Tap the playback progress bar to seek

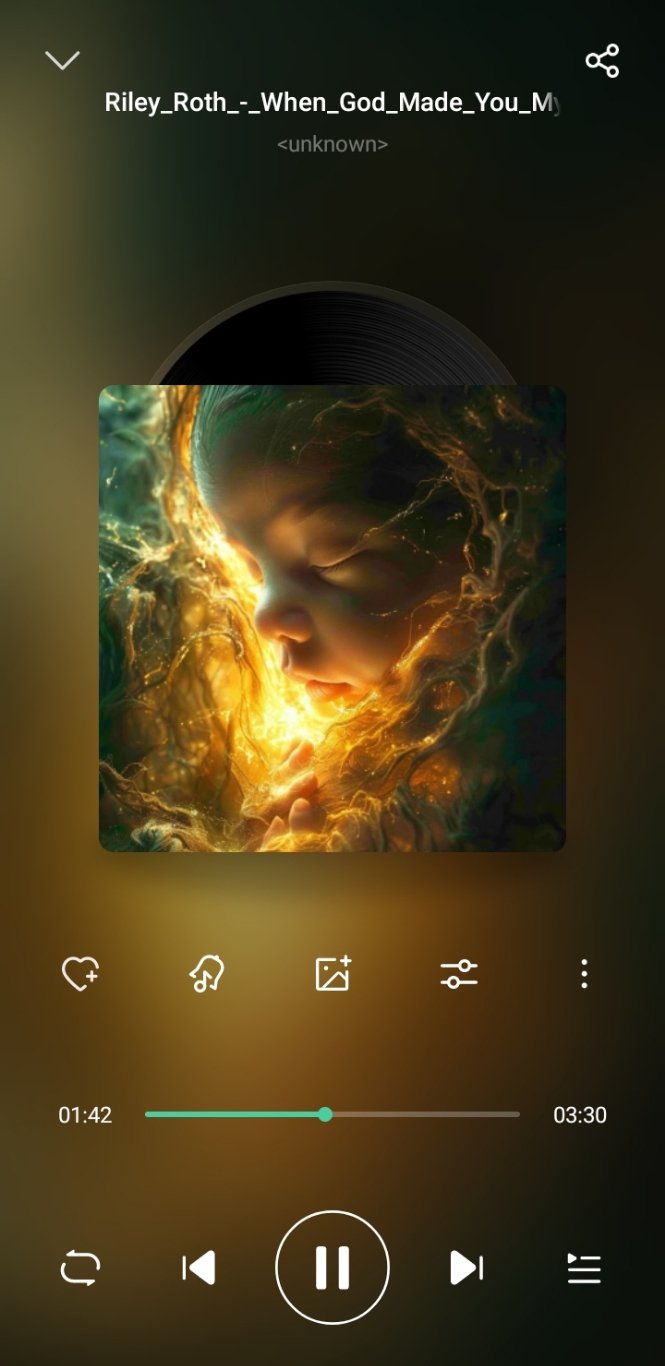[332, 1114]
